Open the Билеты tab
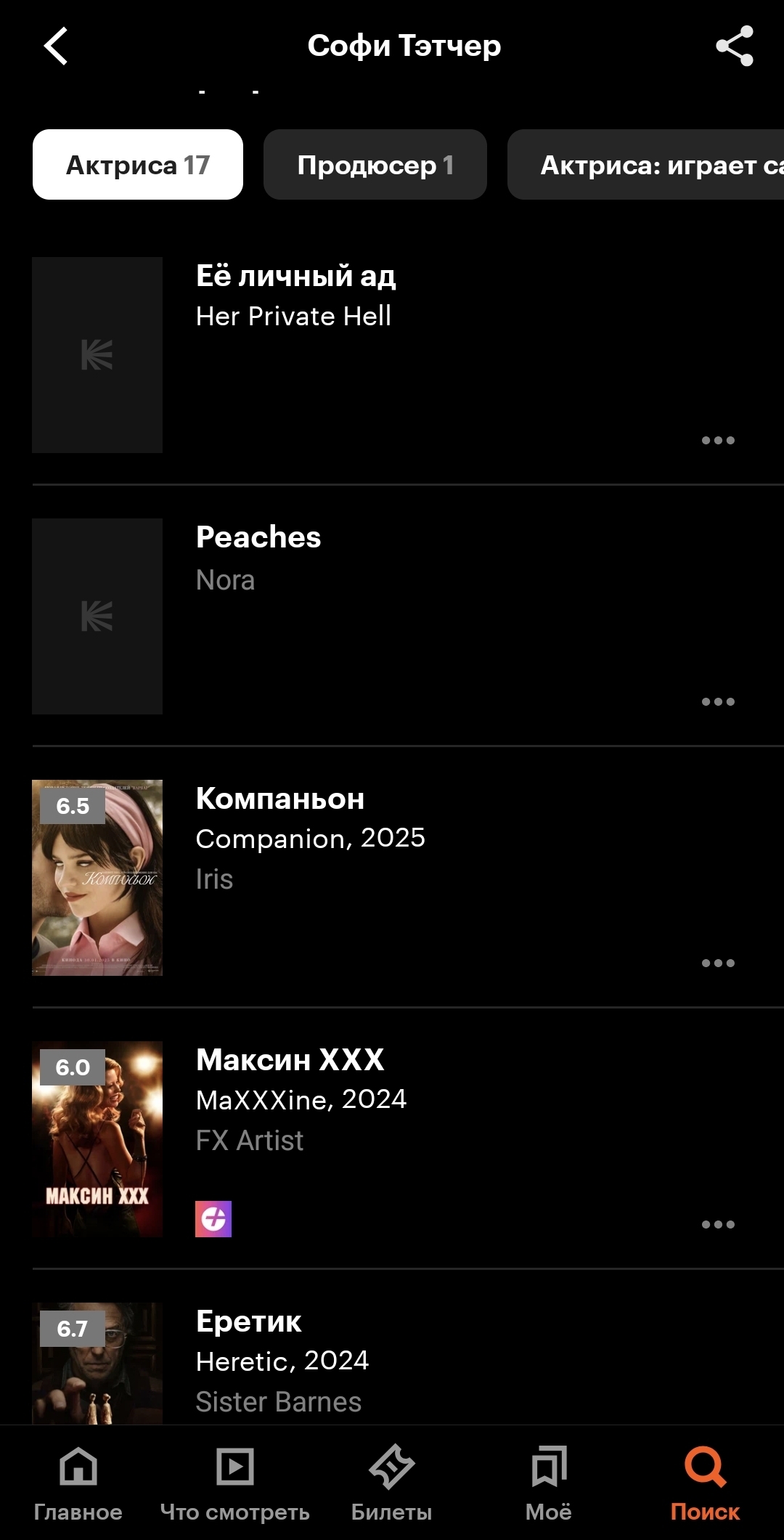784x1540 pixels. point(391,1483)
